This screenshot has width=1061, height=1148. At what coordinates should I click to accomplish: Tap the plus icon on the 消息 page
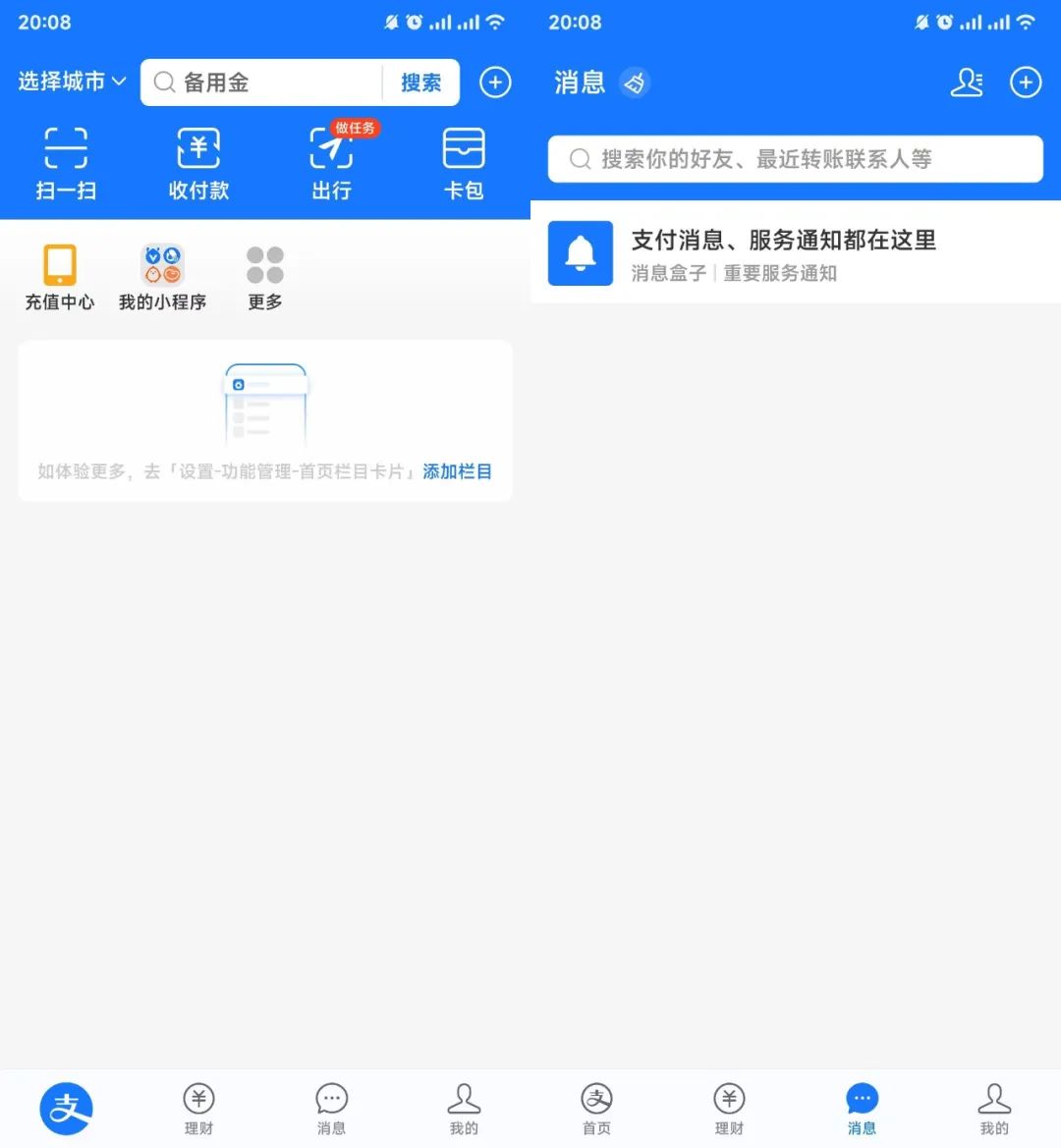pyautogui.click(x=1026, y=82)
